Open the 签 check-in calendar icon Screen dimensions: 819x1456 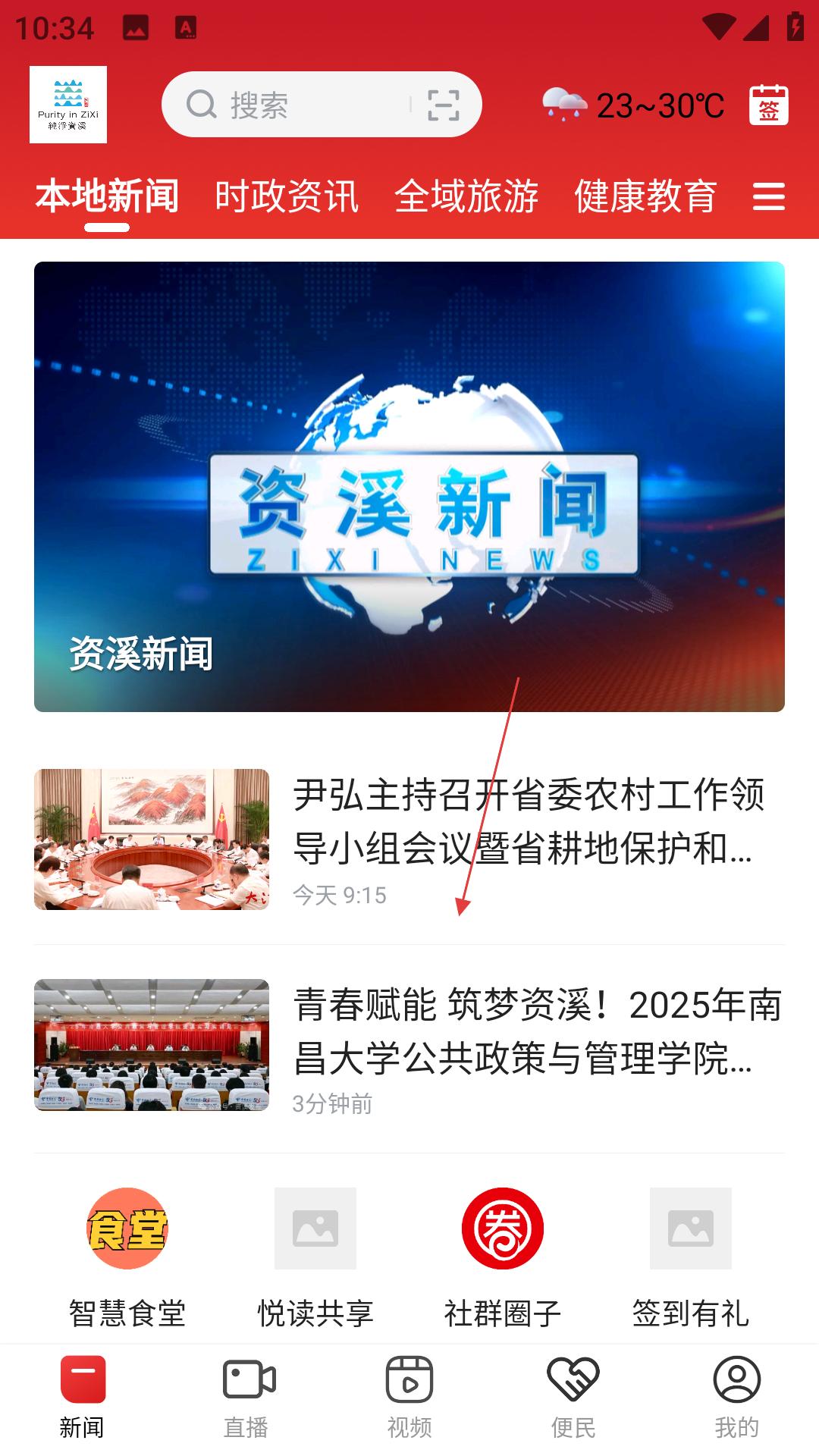pos(768,105)
